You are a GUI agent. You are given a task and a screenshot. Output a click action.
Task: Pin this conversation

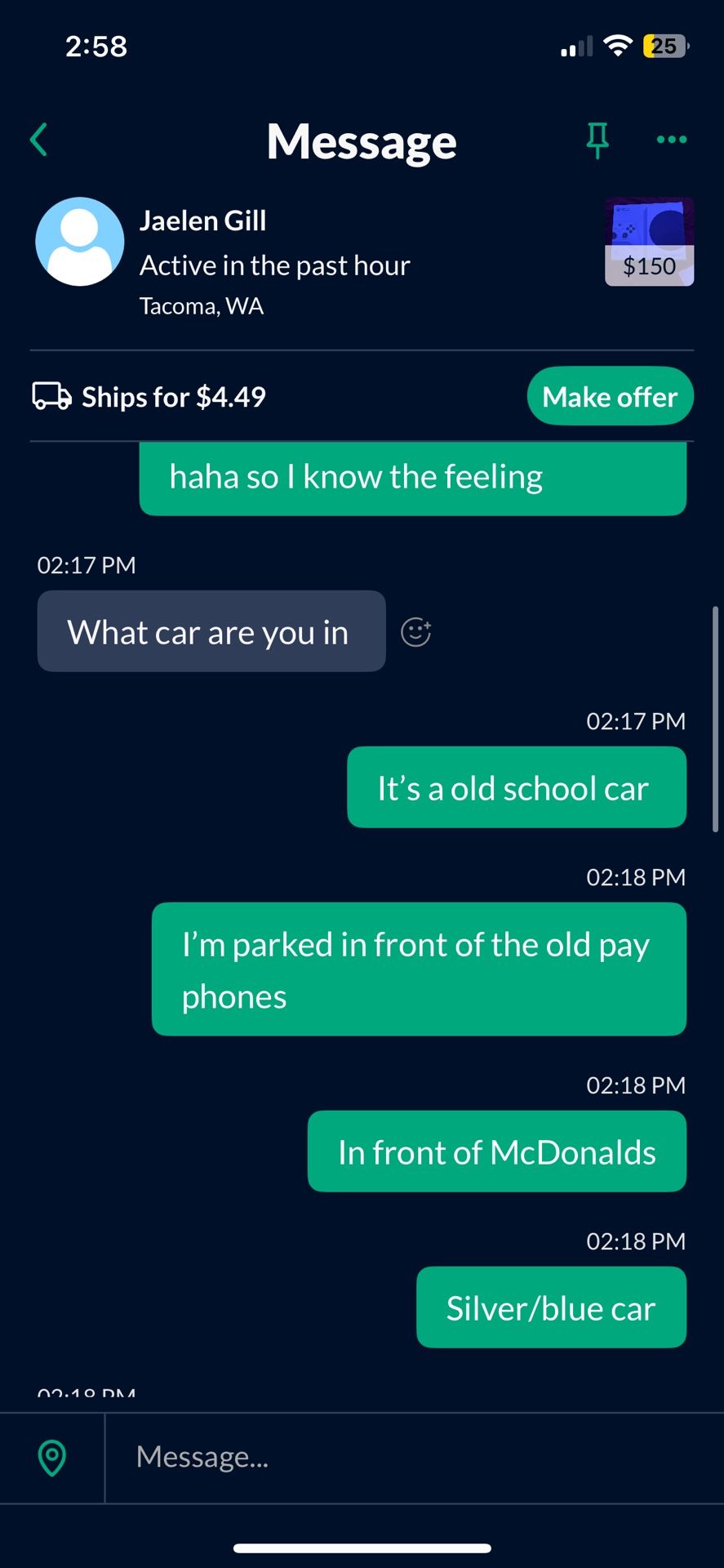tap(597, 140)
